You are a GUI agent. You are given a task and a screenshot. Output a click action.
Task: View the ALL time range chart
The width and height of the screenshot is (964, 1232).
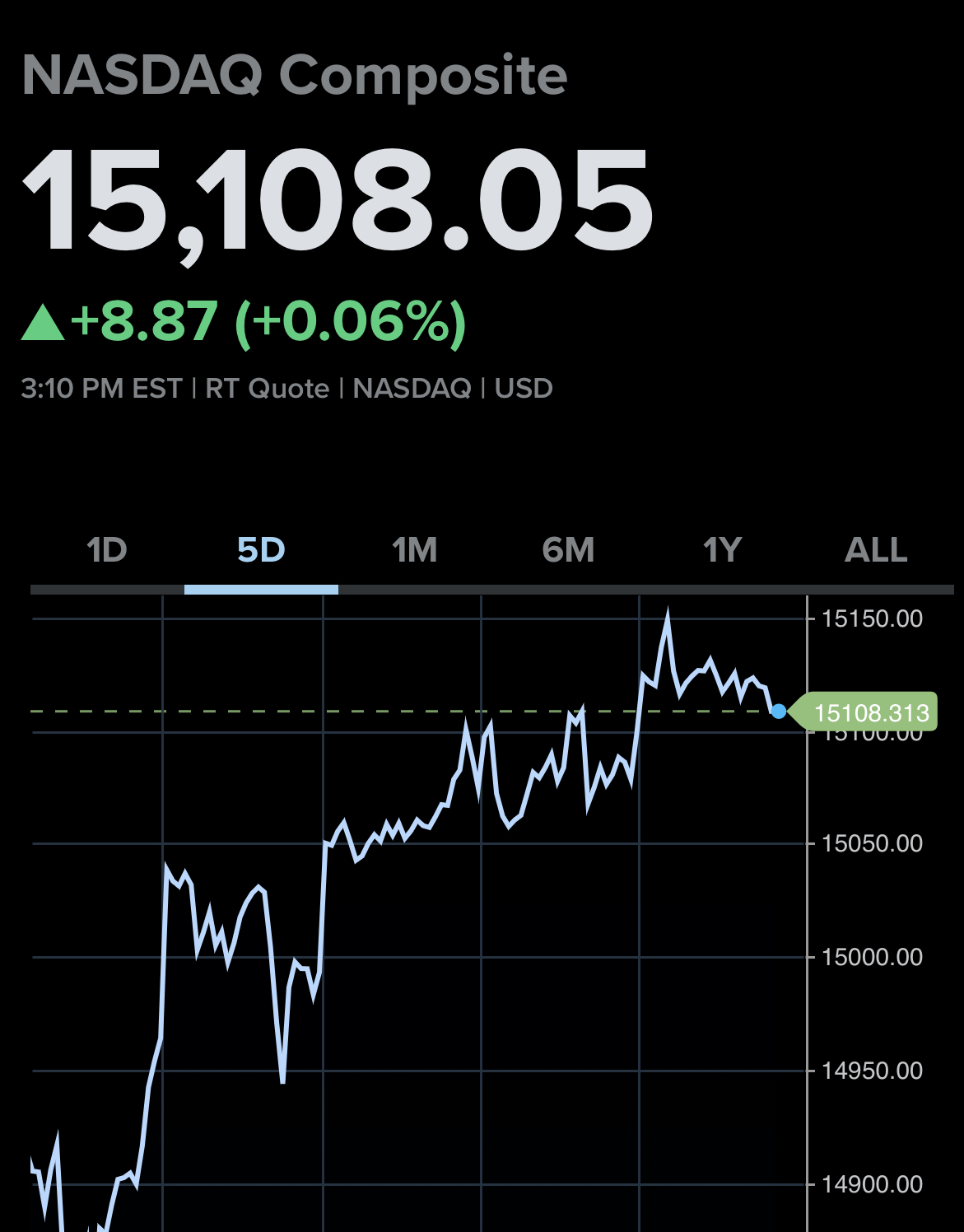pyautogui.click(x=876, y=550)
